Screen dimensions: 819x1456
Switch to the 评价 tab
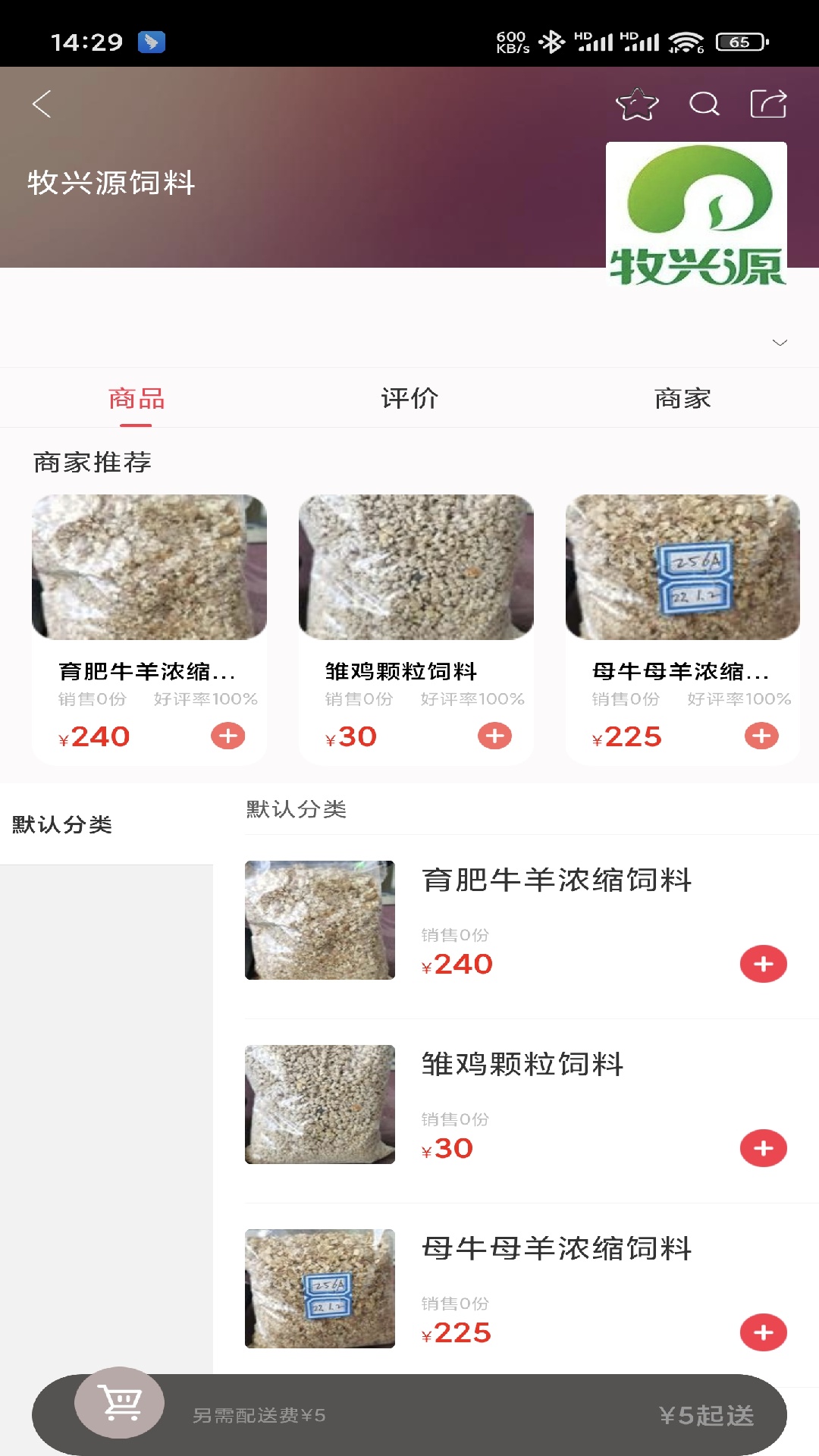409,397
